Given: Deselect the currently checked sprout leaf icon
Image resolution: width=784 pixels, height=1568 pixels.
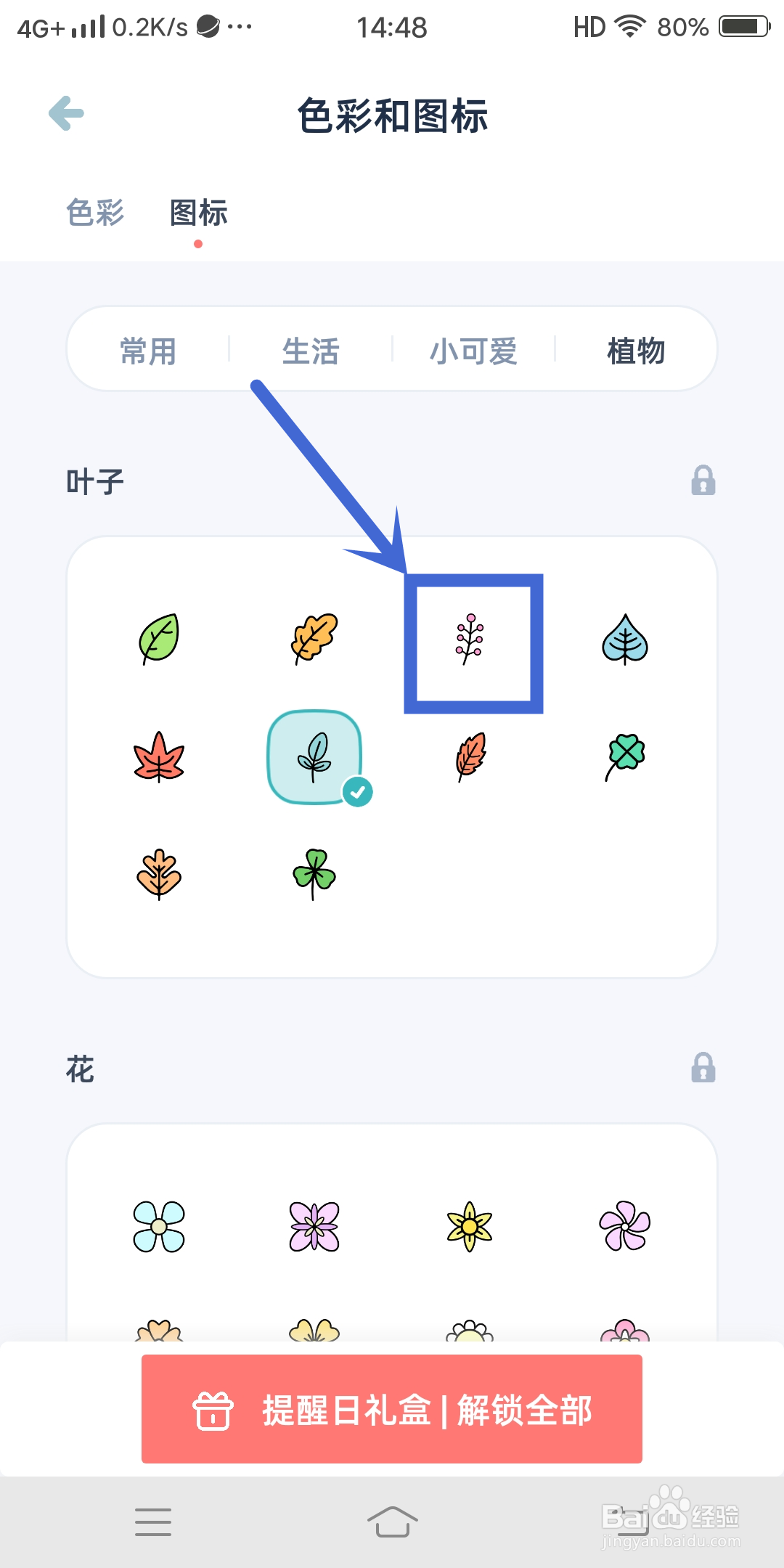Looking at the screenshot, I should (x=316, y=757).
